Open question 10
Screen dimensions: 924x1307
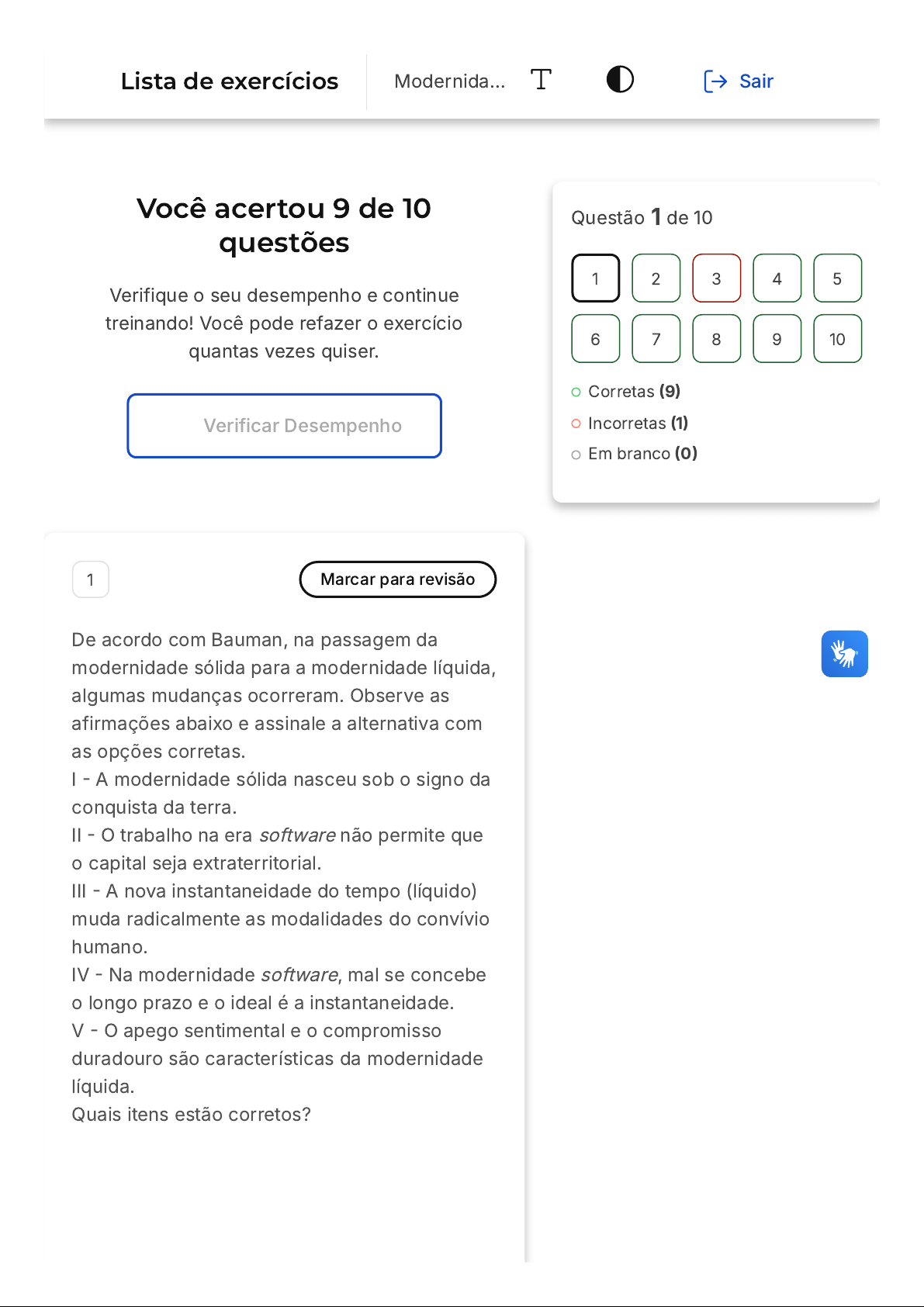[x=837, y=339]
